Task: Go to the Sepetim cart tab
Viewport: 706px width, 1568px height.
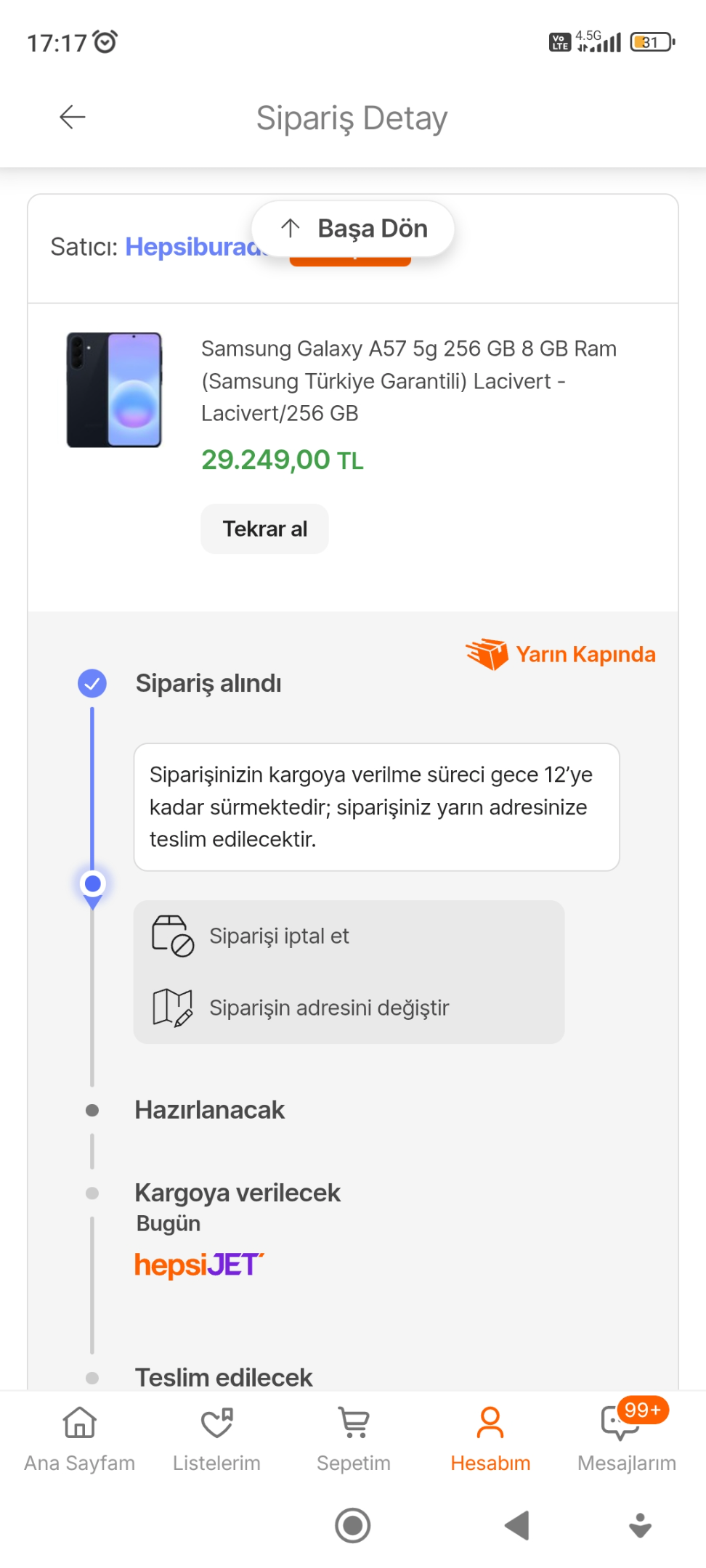Action: 354,1440
